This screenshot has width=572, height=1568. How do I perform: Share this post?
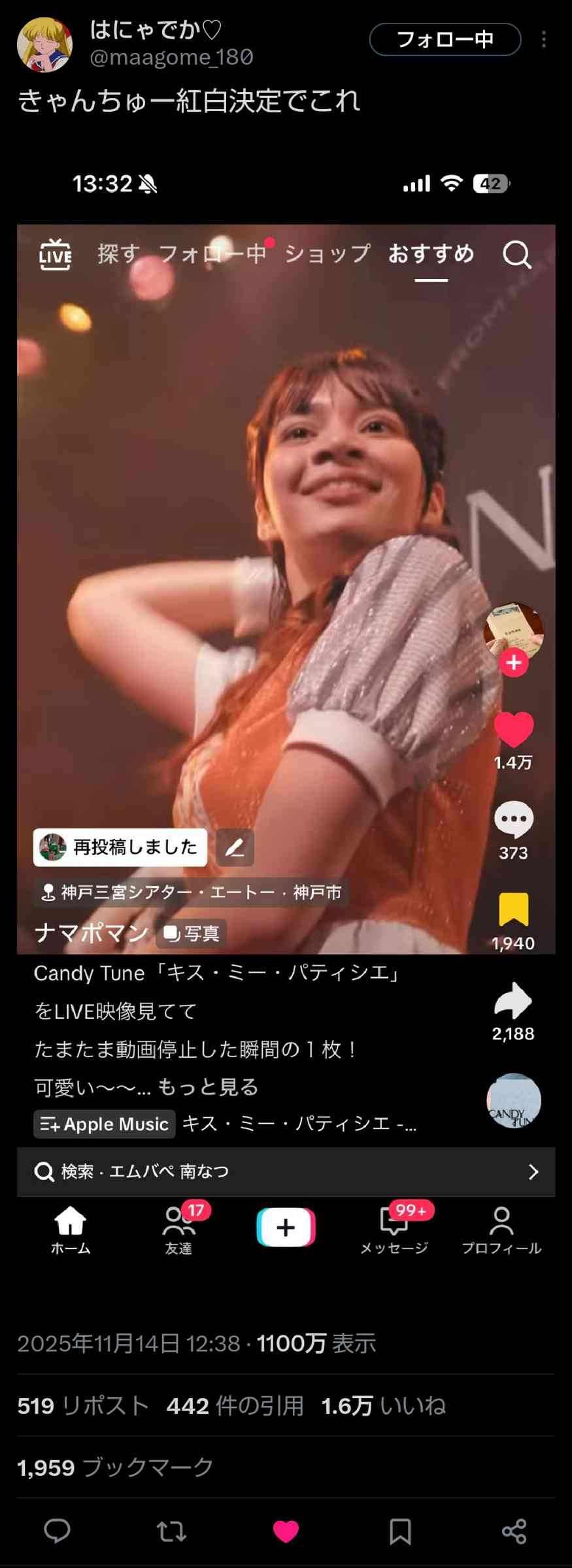514,1531
